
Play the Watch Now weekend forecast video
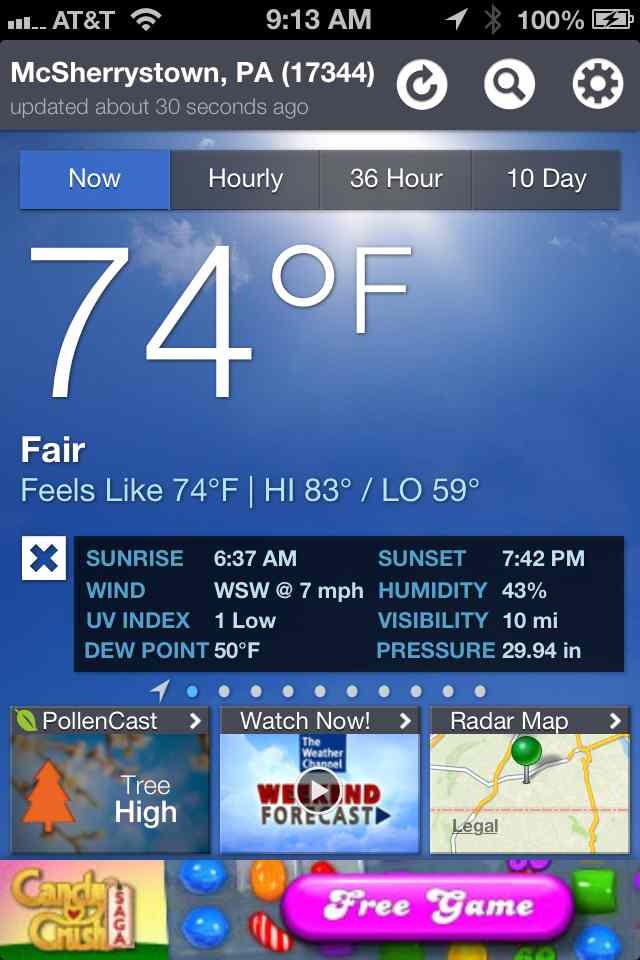[319, 792]
